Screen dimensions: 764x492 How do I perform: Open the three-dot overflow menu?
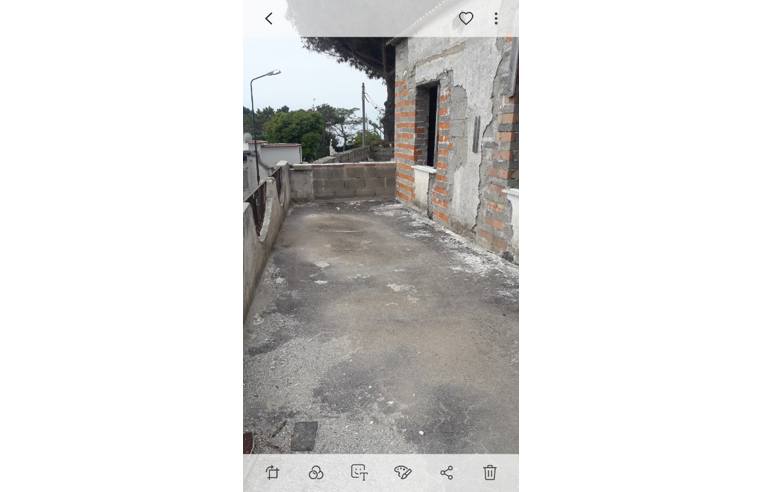tap(495, 18)
